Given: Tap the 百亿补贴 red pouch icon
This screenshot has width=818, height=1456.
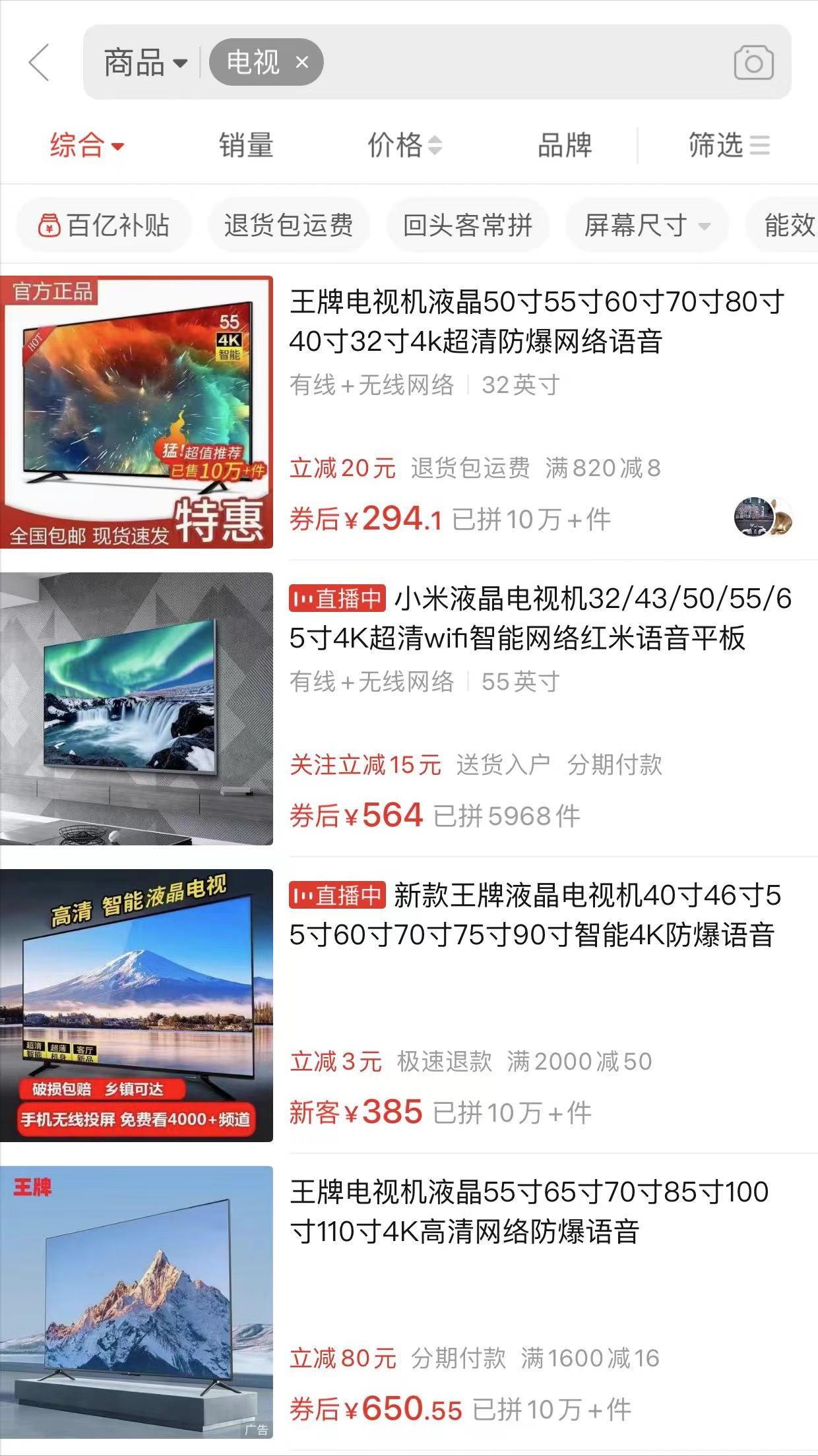Looking at the screenshot, I should tap(49, 225).
